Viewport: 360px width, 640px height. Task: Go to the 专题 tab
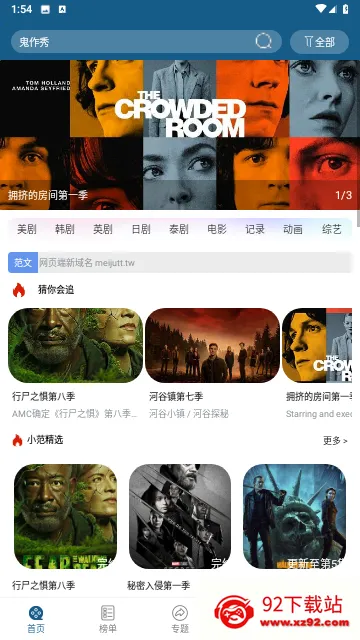(x=180, y=620)
